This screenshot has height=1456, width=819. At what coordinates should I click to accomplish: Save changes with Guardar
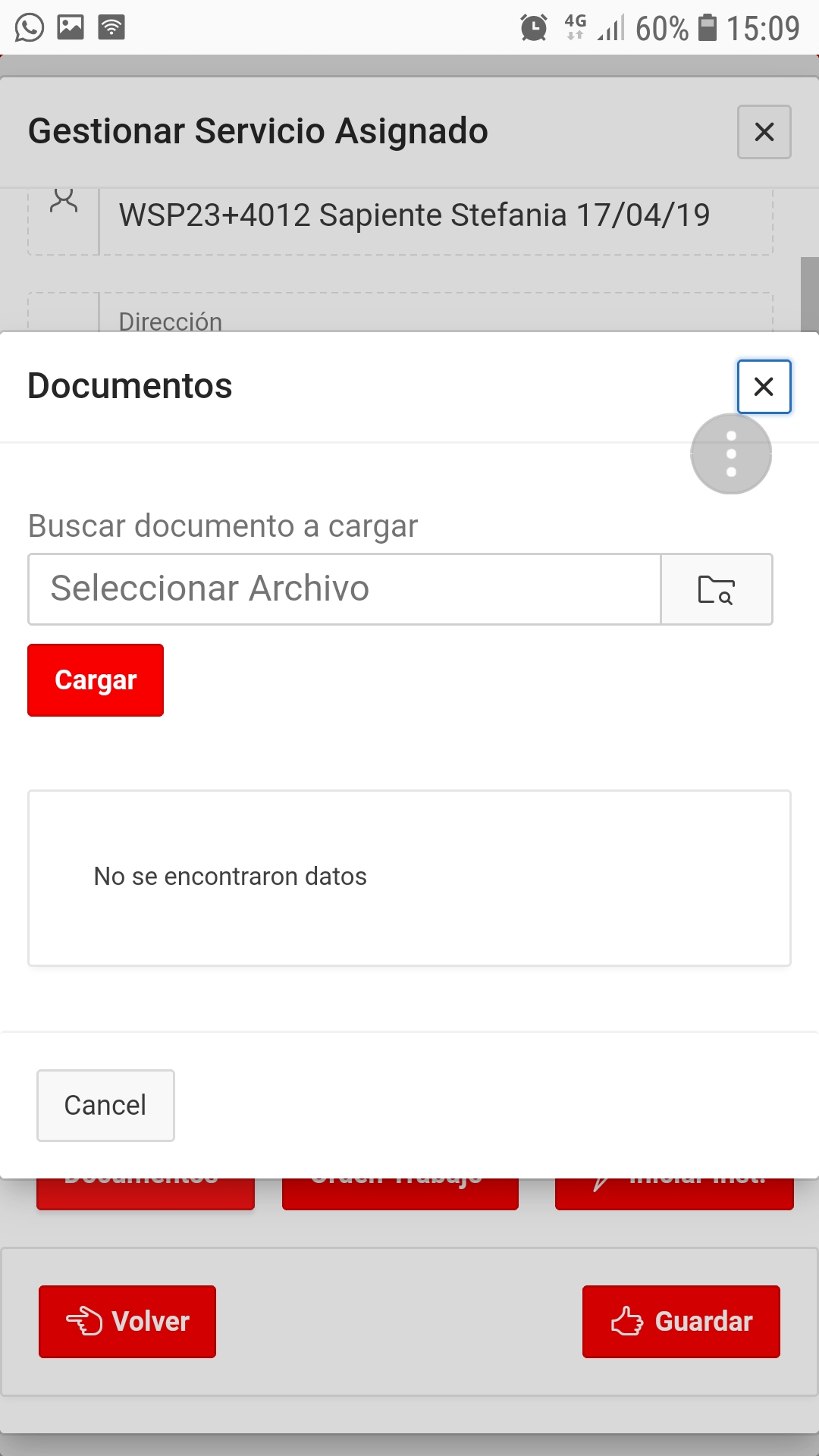point(681,1321)
